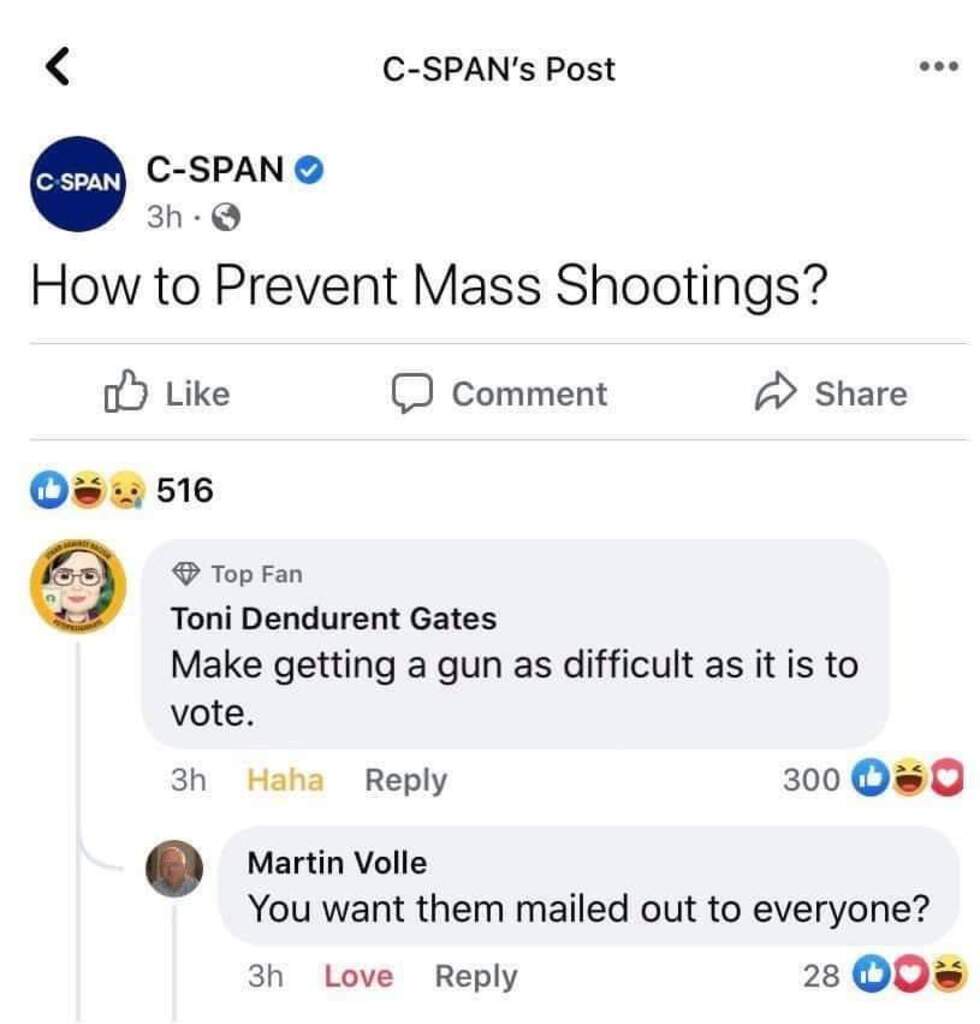
Task: Reply to Toni Dendurent Gates' comment
Action: (x=405, y=780)
